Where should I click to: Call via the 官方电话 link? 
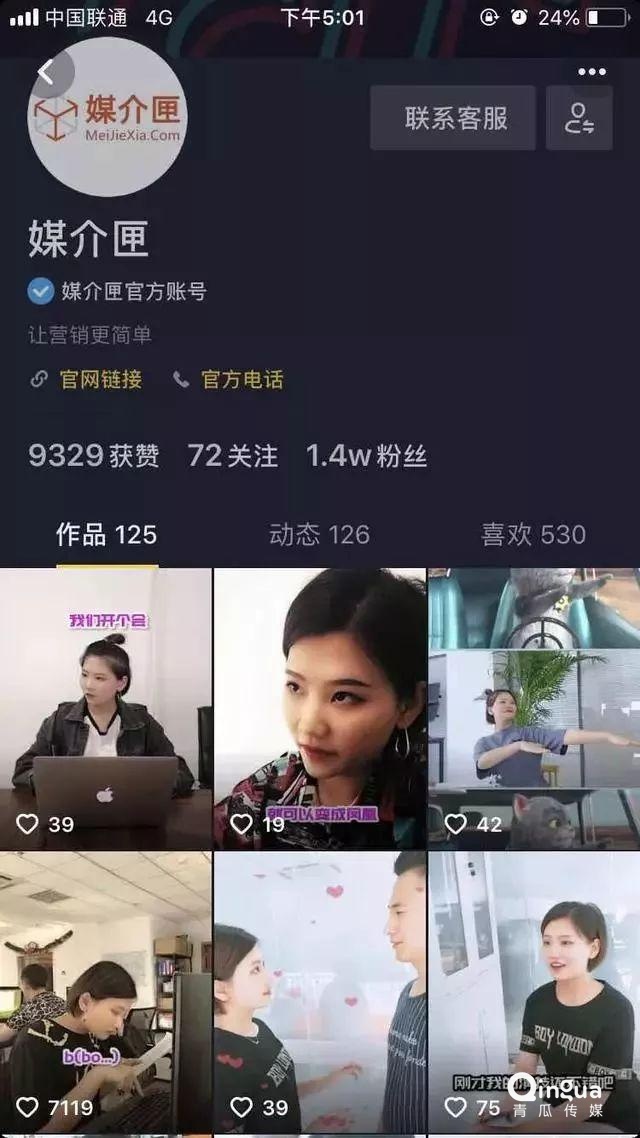point(241,380)
